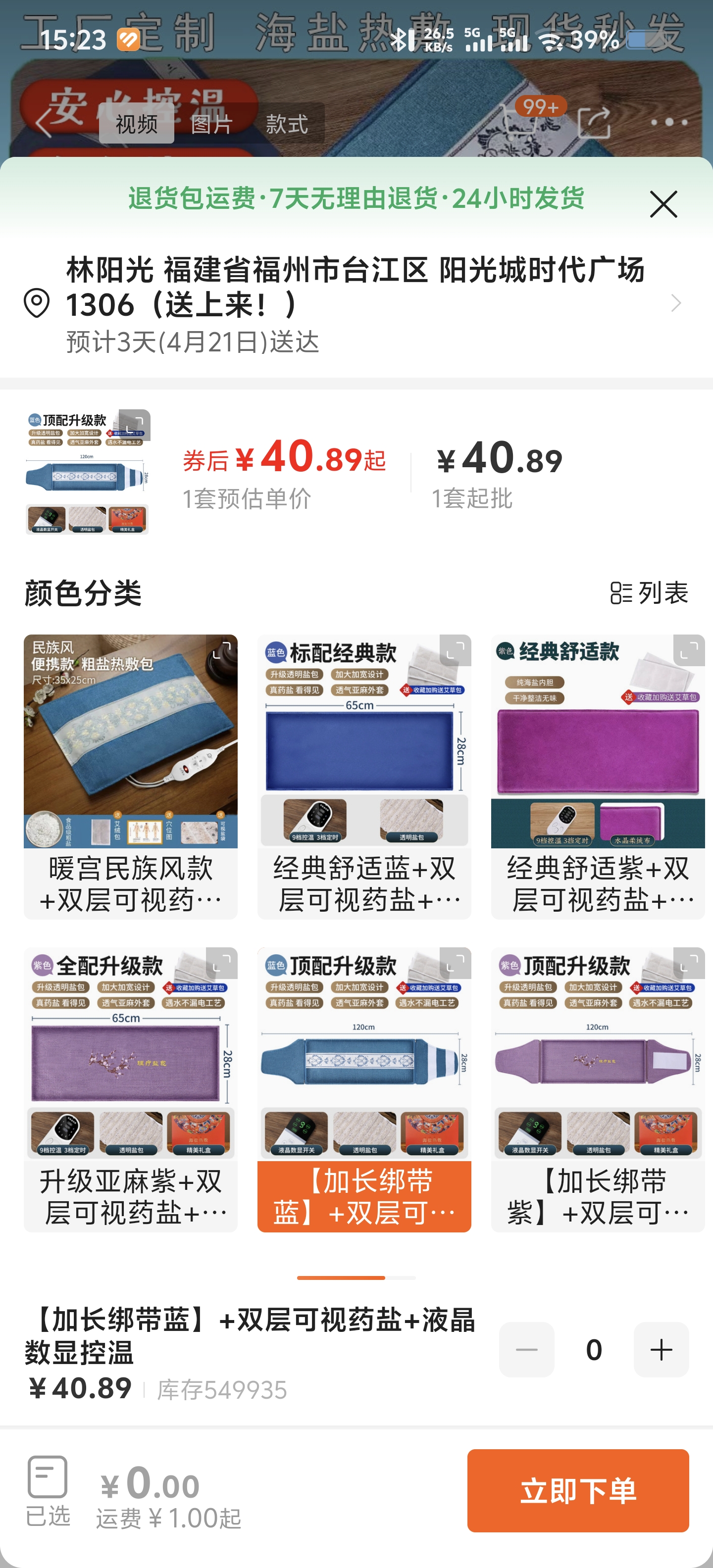The width and height of the screenshot is (713, 1568).
Task: Enlarge the selected product thumbnail image
Action: (x=87, y=472)
